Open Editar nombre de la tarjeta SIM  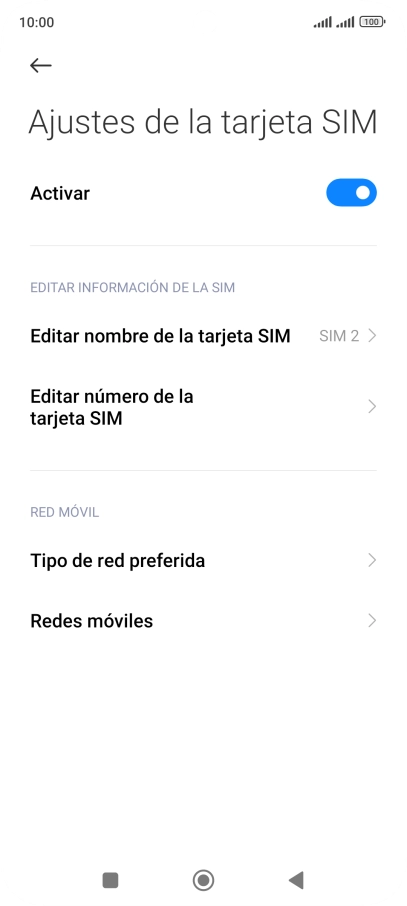(x=204, y=336)
